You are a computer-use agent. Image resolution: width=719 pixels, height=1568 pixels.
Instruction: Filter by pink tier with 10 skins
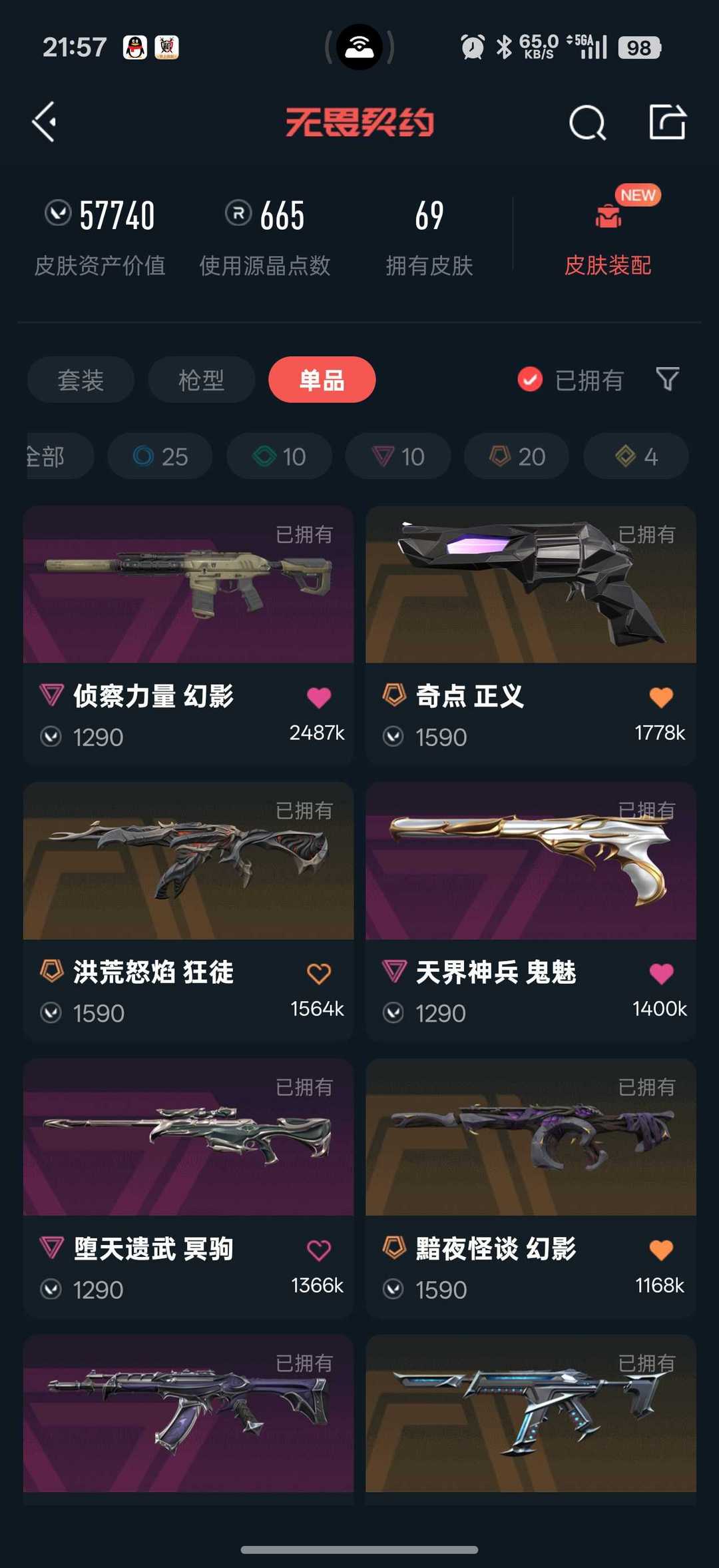tap(397, 456)
